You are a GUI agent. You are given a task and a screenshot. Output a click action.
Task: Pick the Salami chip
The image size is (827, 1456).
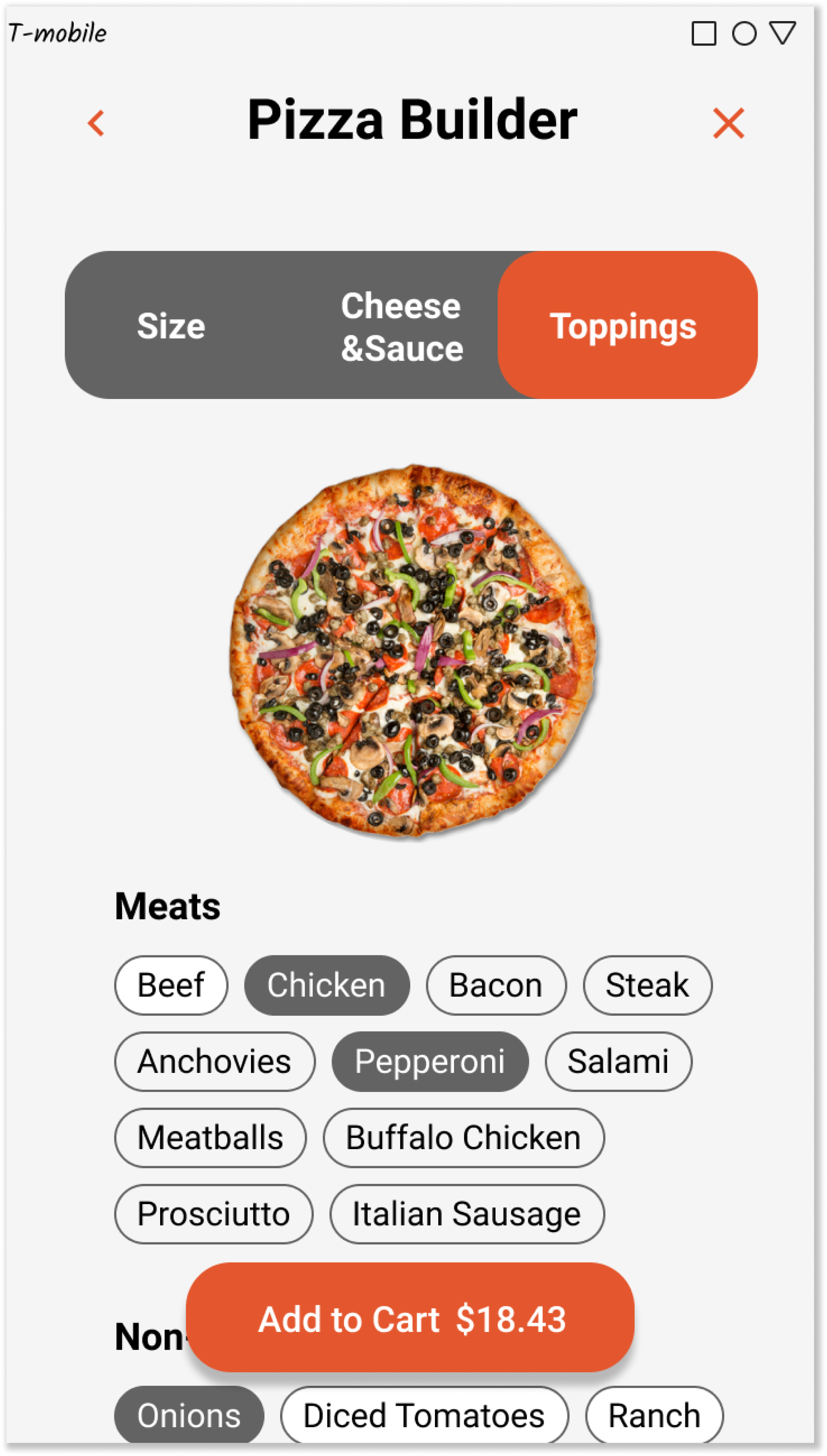[618, 1061]
